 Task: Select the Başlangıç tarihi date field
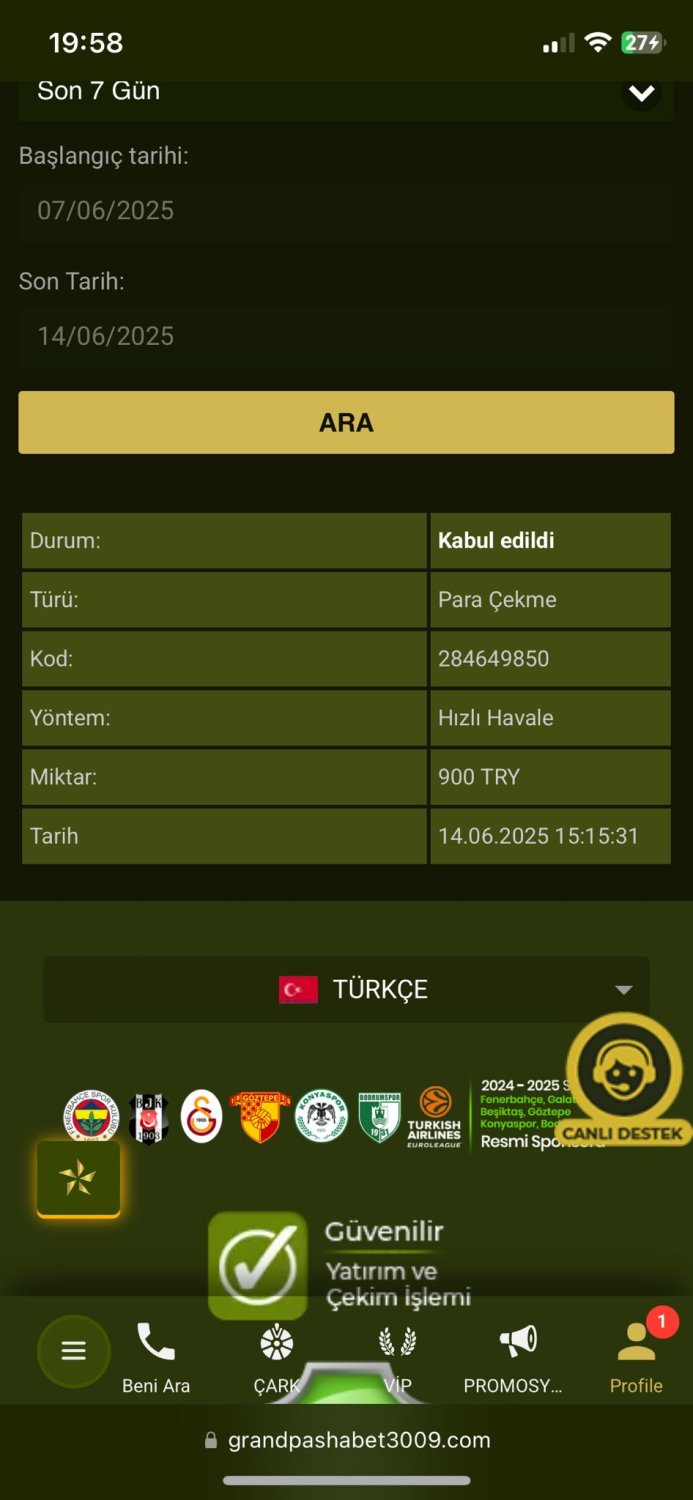pyautogui.click(x=345, y=211)
